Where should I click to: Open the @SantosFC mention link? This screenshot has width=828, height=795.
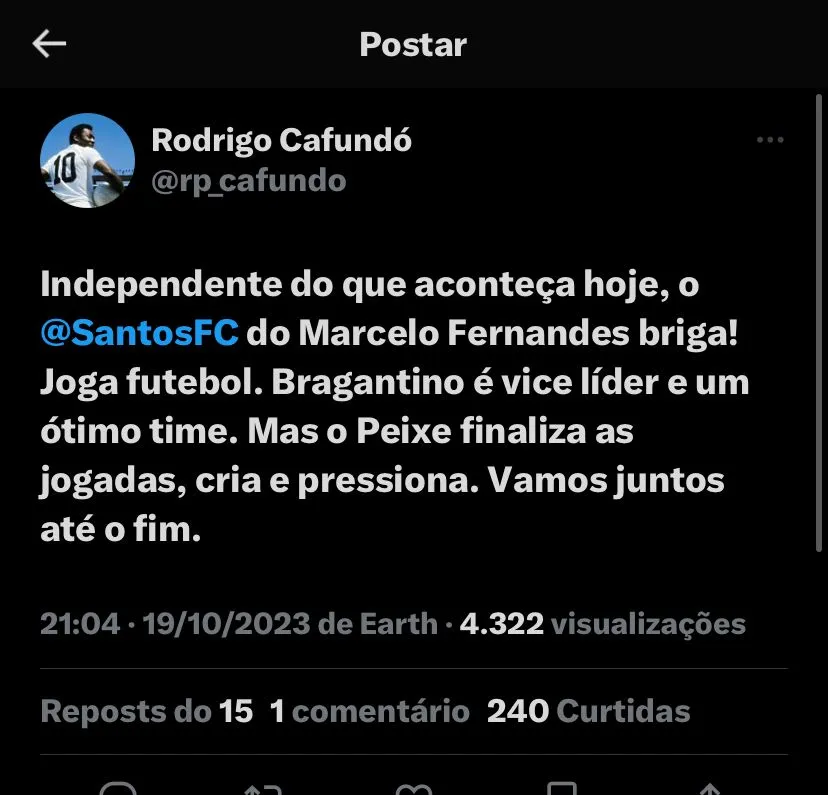coord(139,332)
